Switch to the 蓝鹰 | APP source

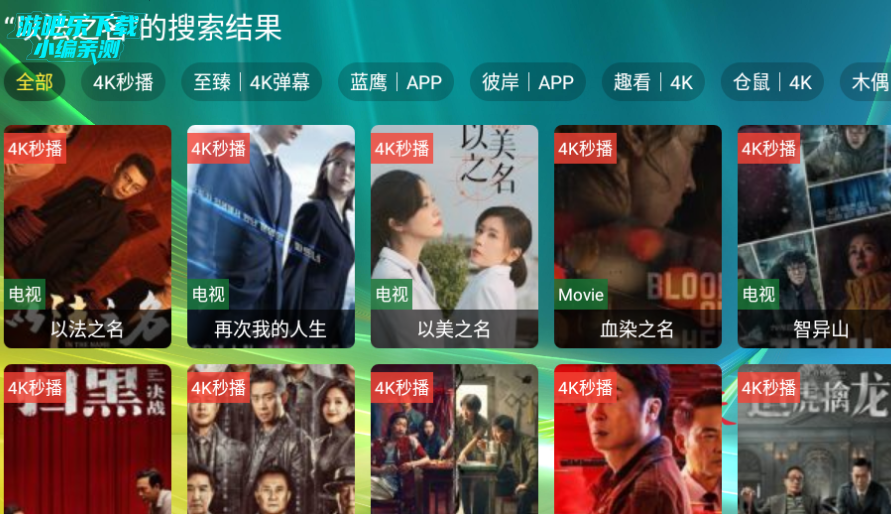tap(396, 82)
